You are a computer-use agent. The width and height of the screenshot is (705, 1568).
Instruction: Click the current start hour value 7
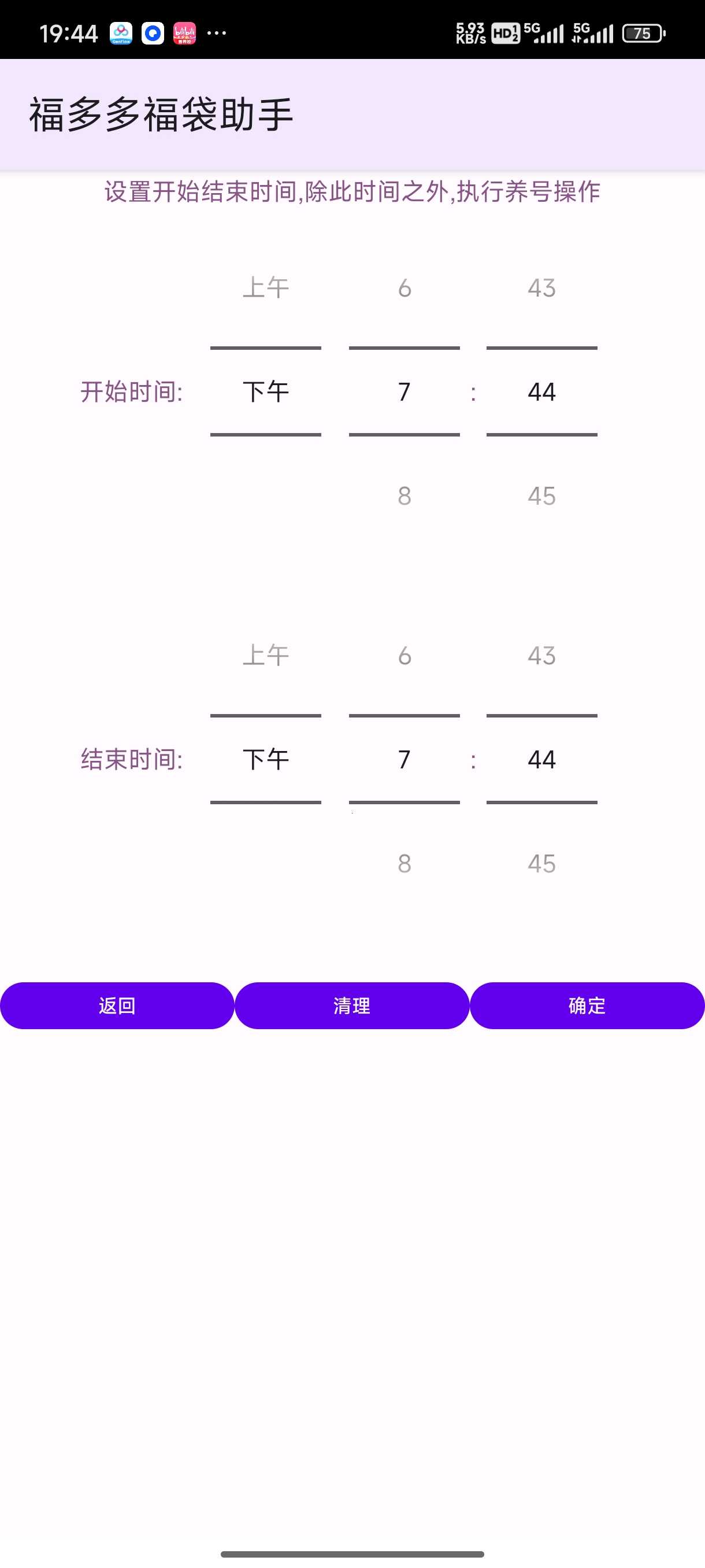[404, 390]
